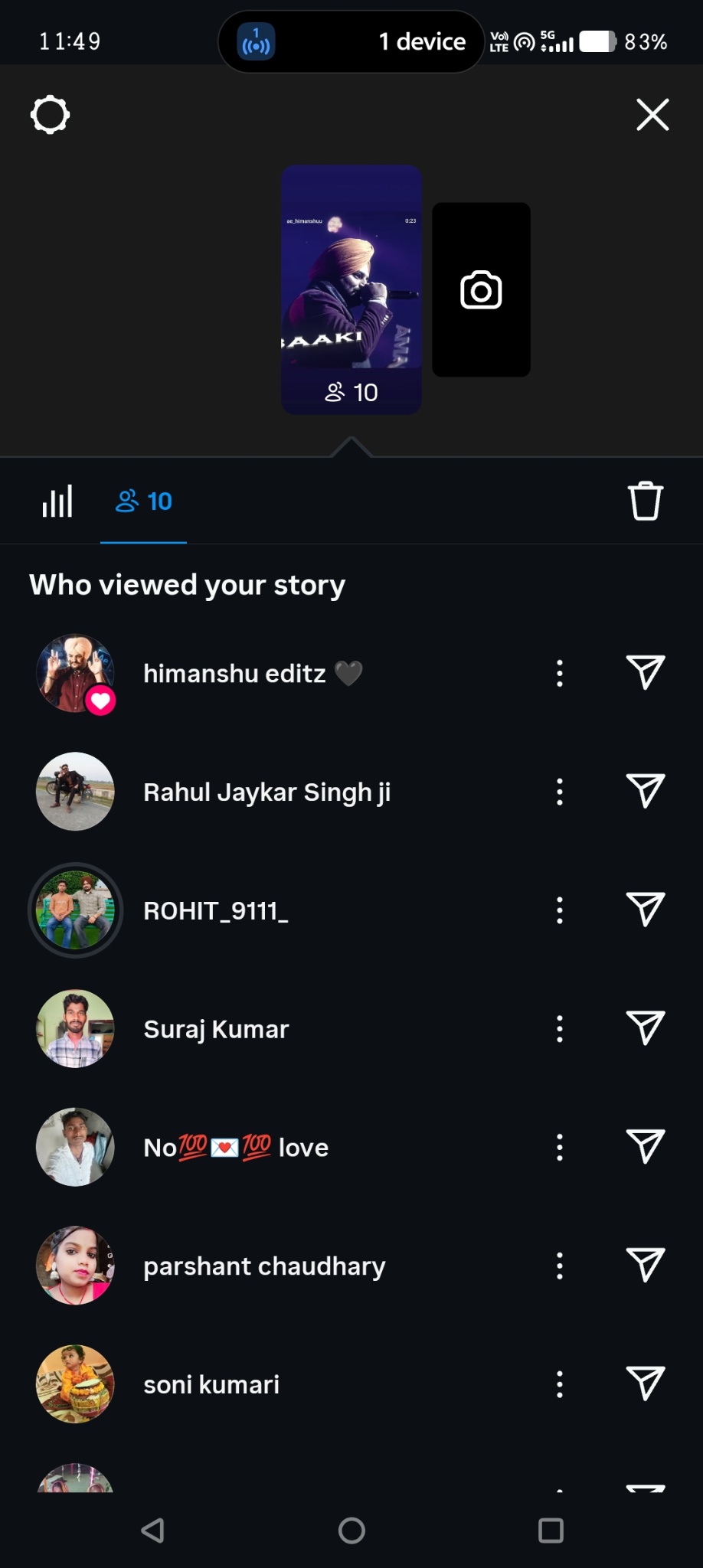Open more options for soni kumari
703x1568 pixels.
coord(560,1384)
